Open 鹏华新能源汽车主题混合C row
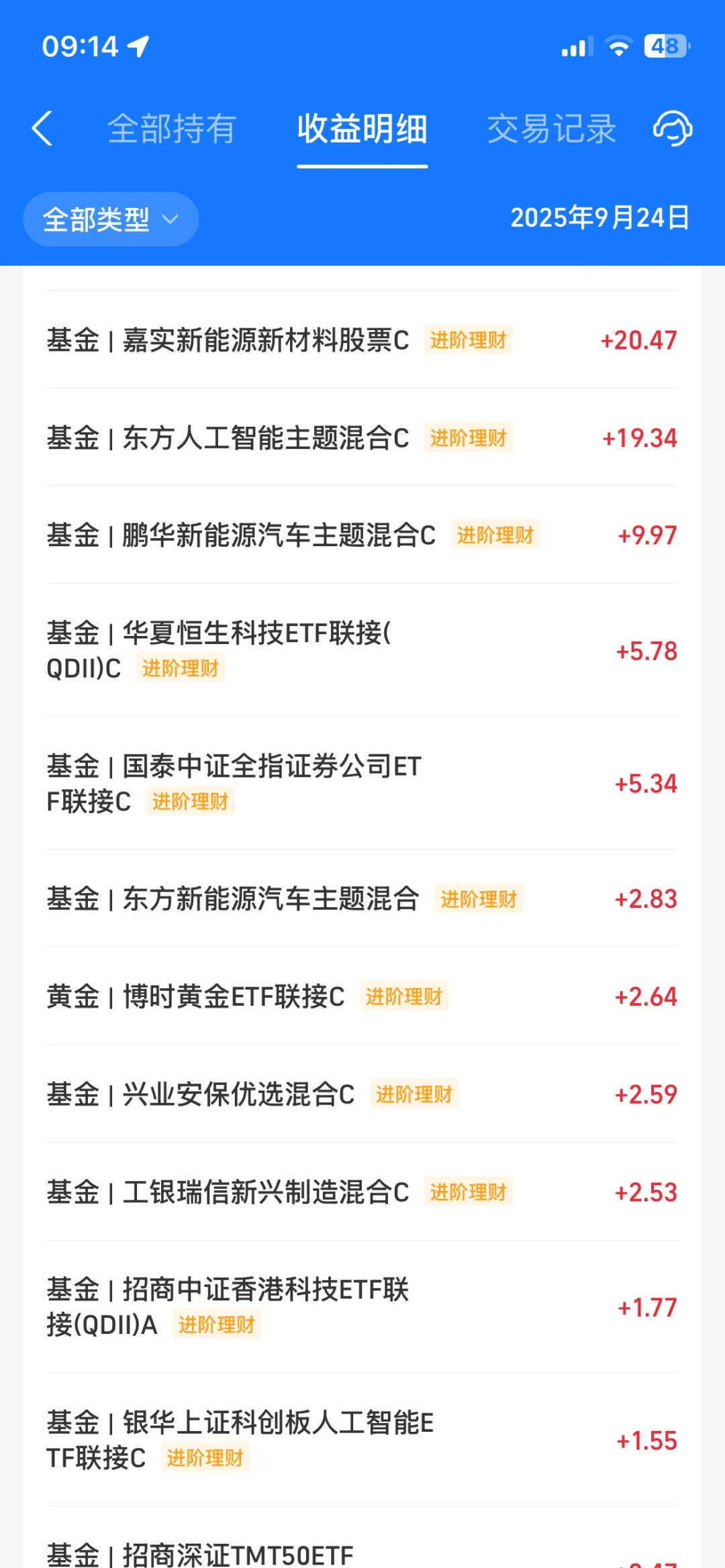Viewport: 725px width, 1568px height. click(x=362, y=535)
